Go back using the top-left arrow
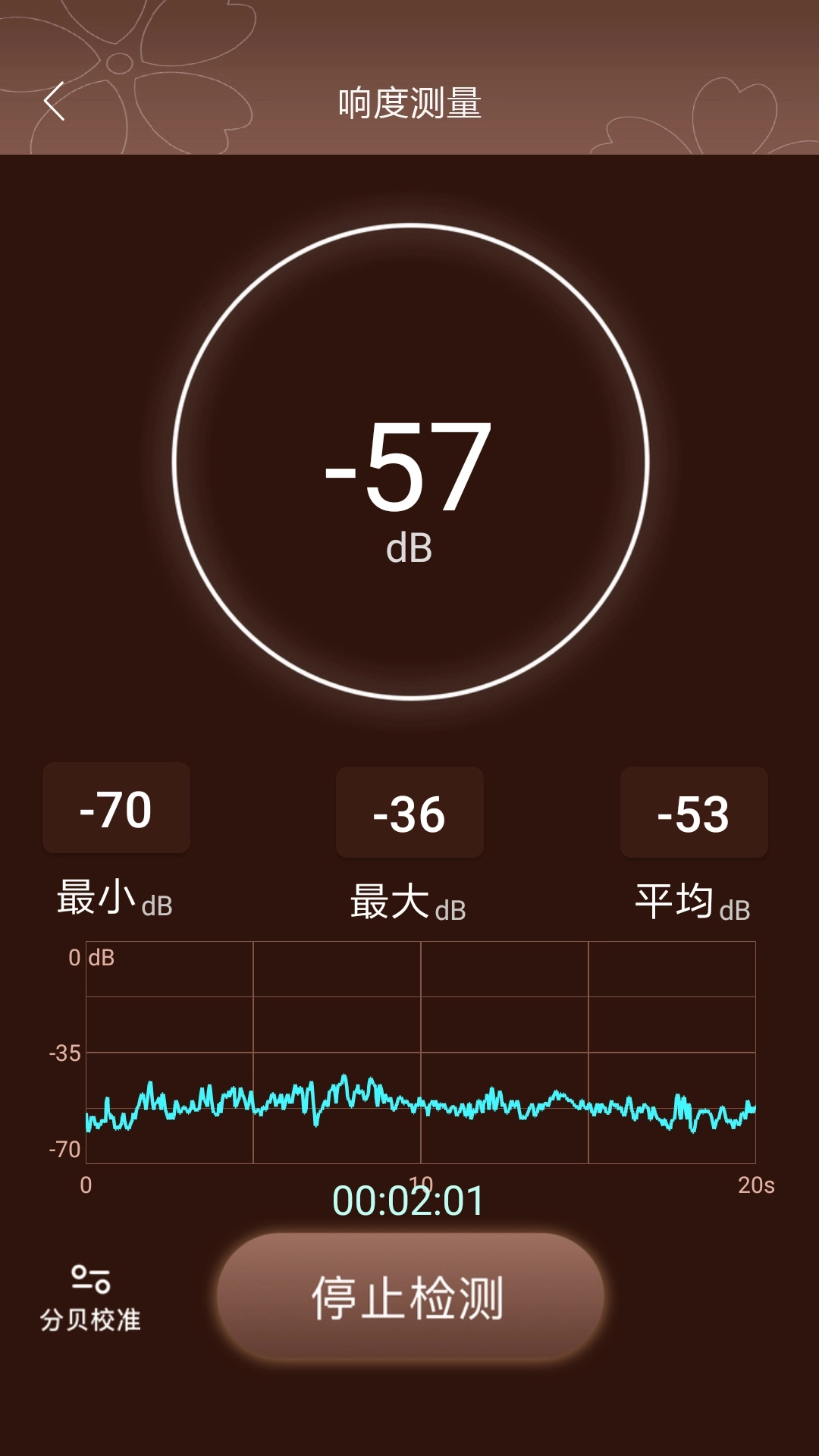 pos(55,101)
